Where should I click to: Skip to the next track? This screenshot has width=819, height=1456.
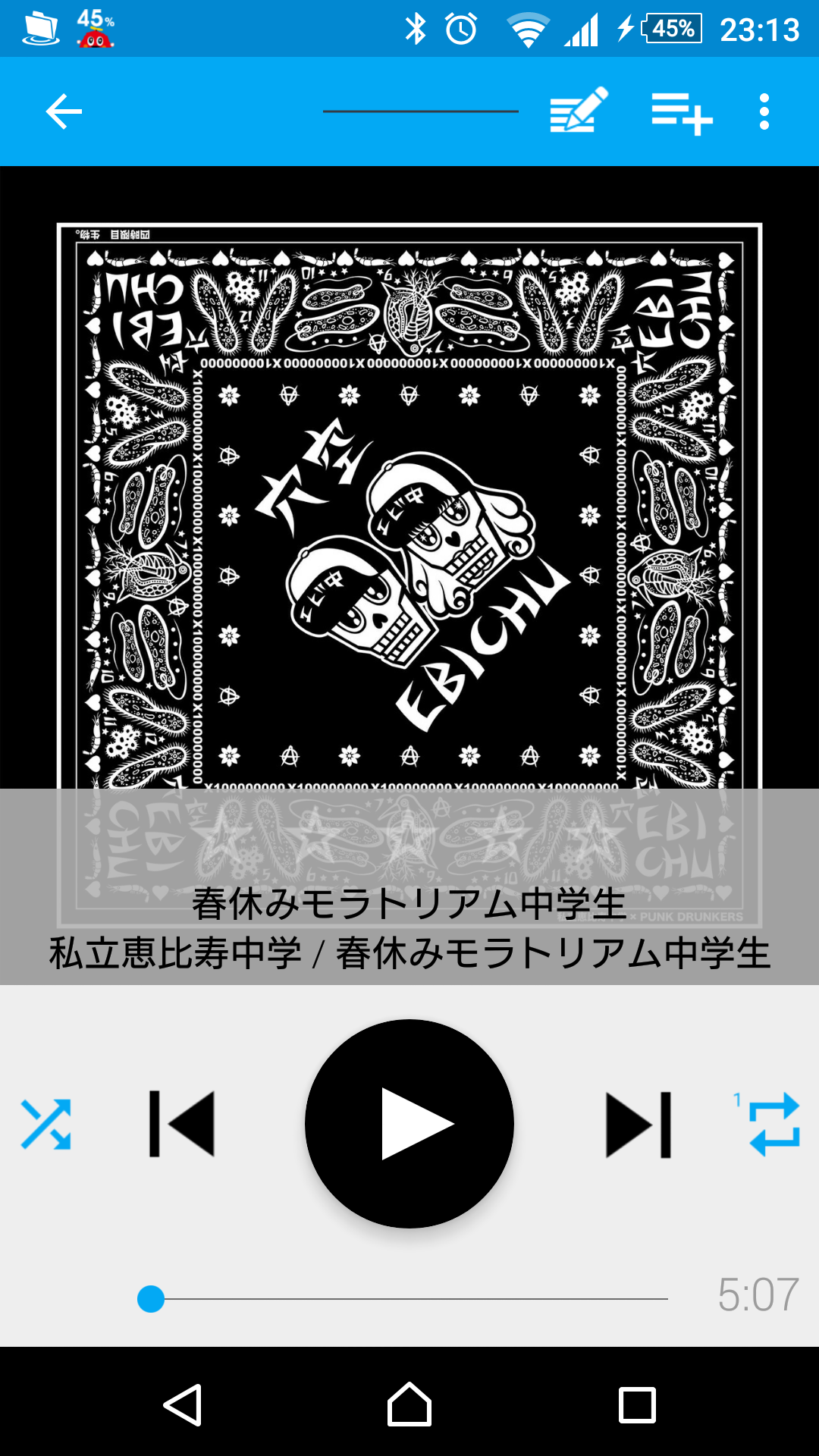[x=639, y=1125]
